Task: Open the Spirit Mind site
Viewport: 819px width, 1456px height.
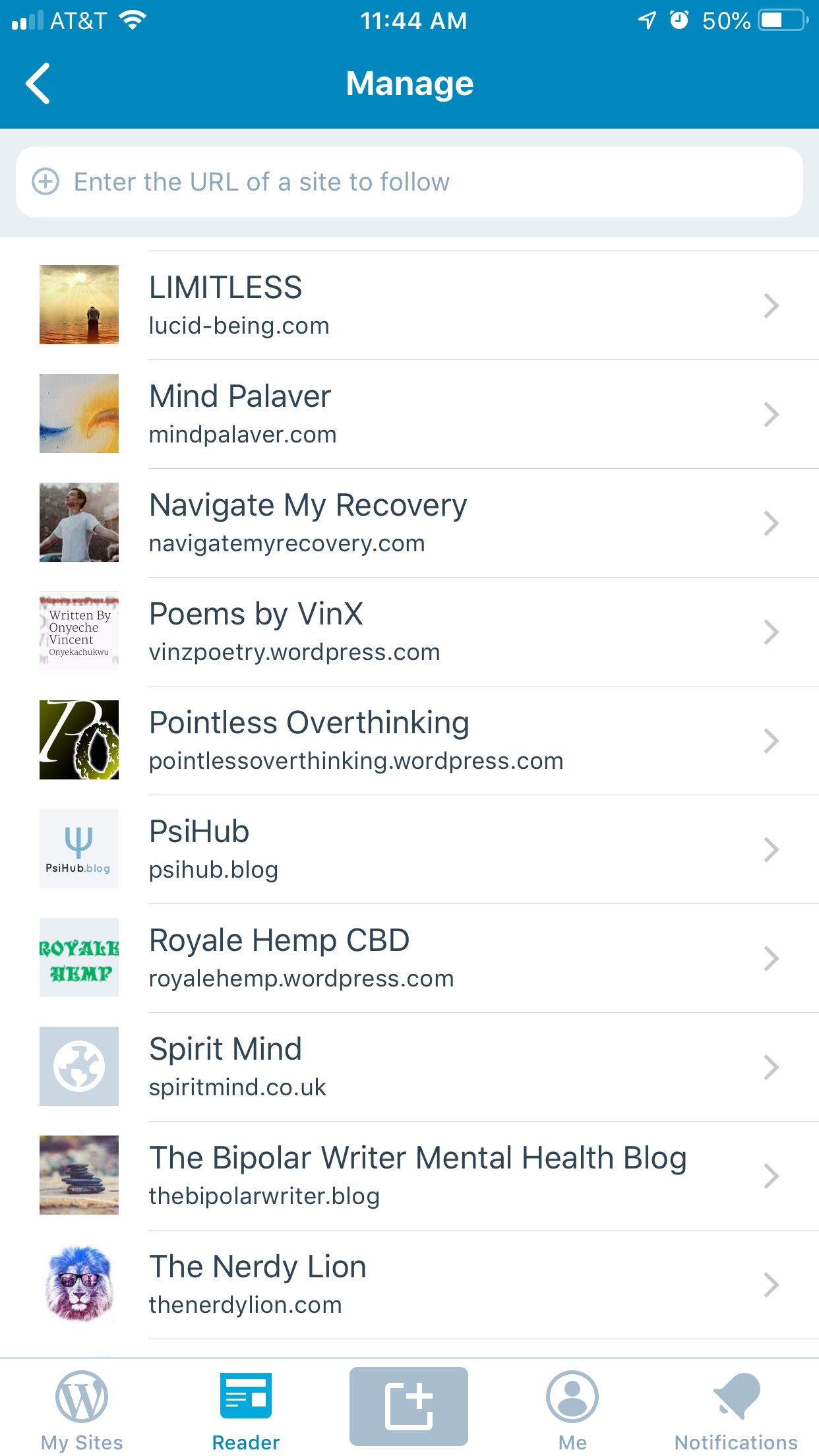Action: click(409, 1067)
